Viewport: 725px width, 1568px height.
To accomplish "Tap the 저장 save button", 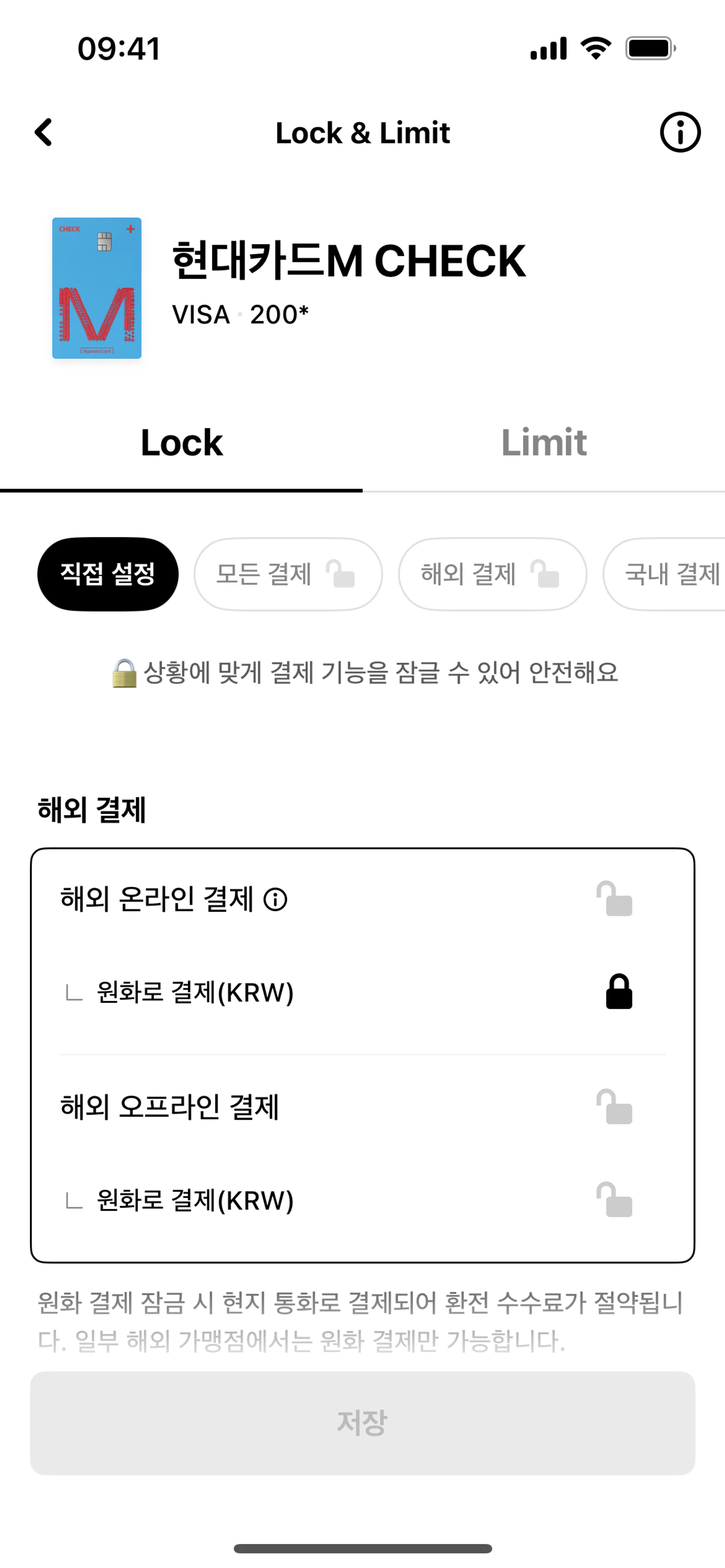I will click(x=362, y=1423).
